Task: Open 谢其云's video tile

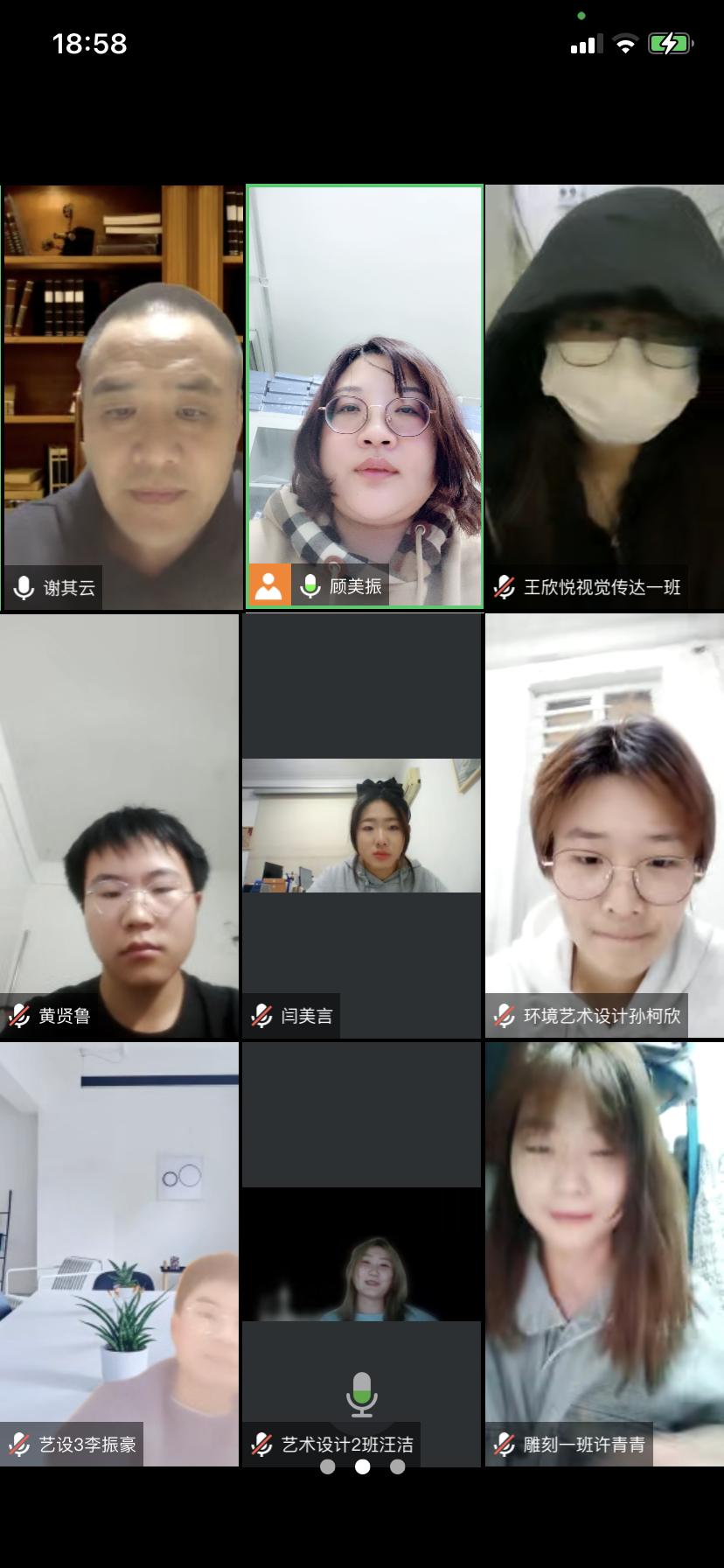Action: click(x=122, y=396)
